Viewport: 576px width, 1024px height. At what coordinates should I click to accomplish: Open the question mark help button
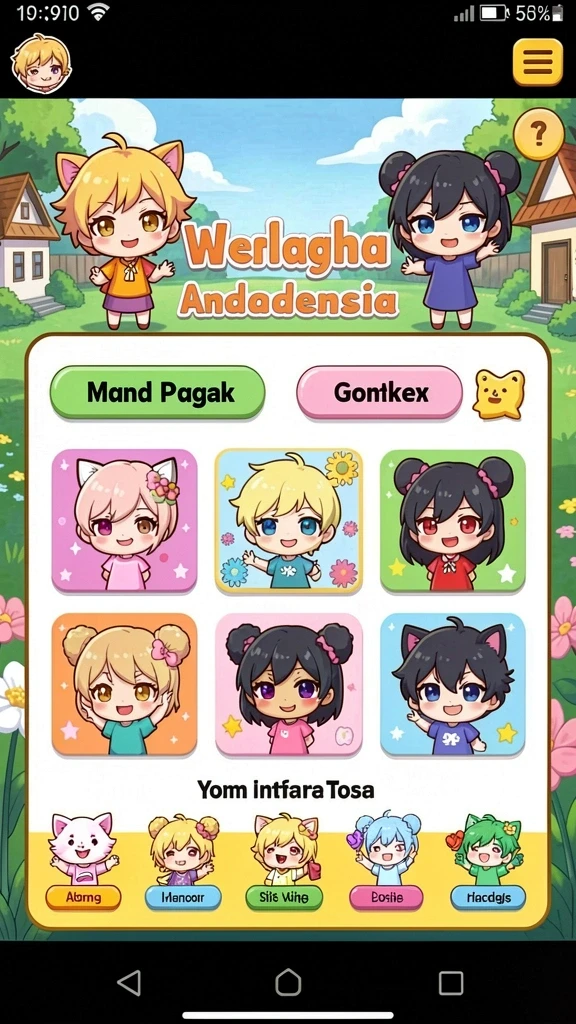[538, 134]
